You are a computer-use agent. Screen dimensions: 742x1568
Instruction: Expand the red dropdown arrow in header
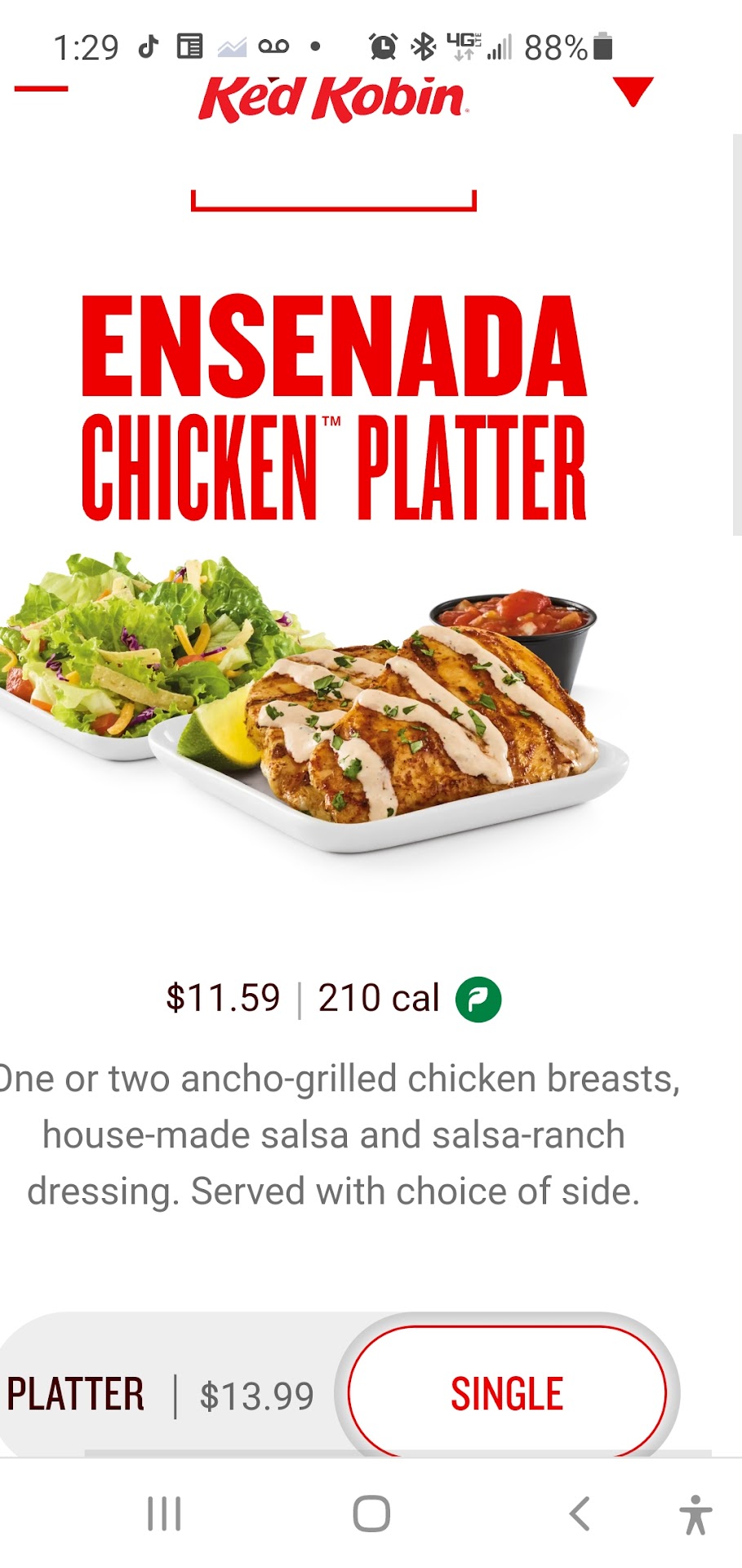pyautogui.click(x=633, y=91)
